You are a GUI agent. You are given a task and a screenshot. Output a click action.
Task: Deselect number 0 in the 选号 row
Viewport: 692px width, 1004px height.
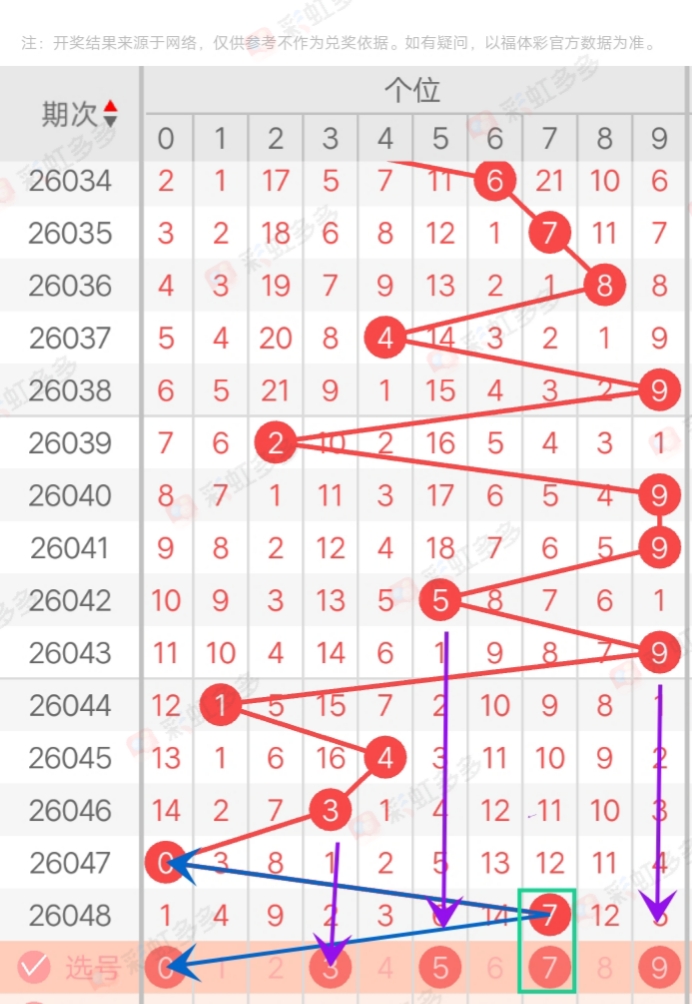click(166, 967)
